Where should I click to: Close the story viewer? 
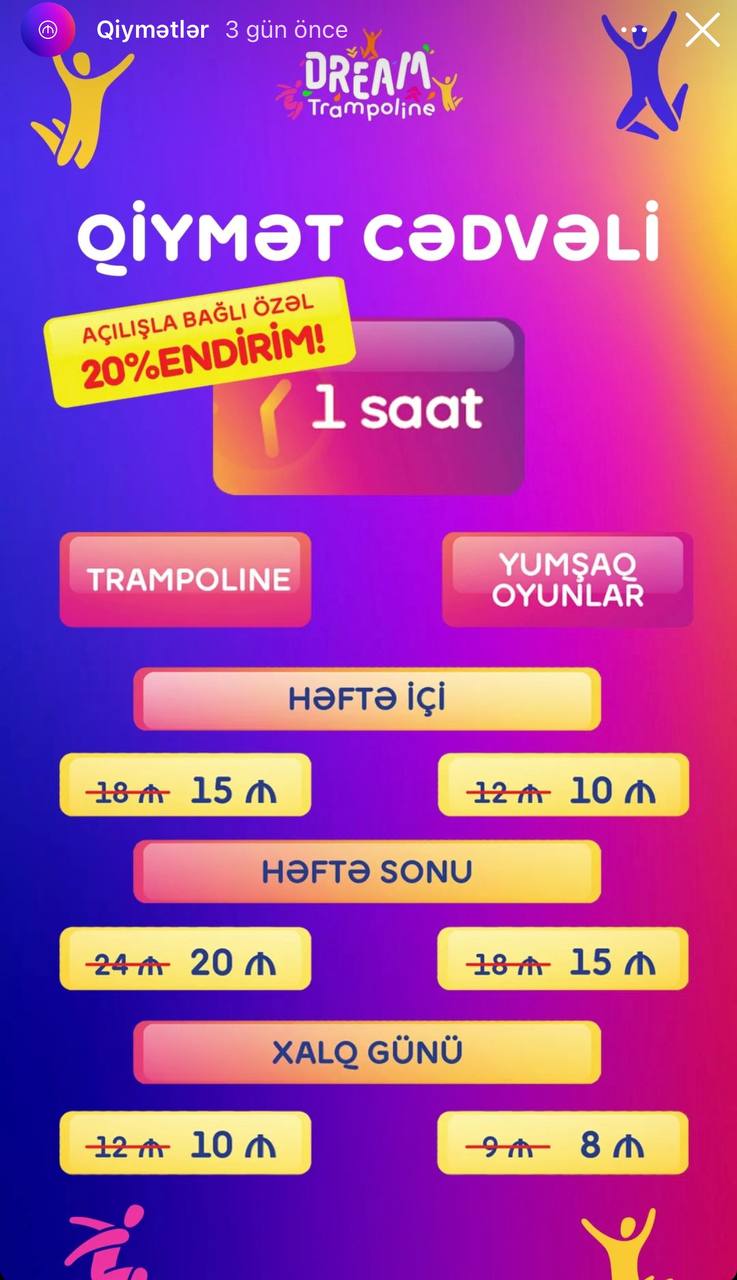pyautogui.click(x=702, y=30)
